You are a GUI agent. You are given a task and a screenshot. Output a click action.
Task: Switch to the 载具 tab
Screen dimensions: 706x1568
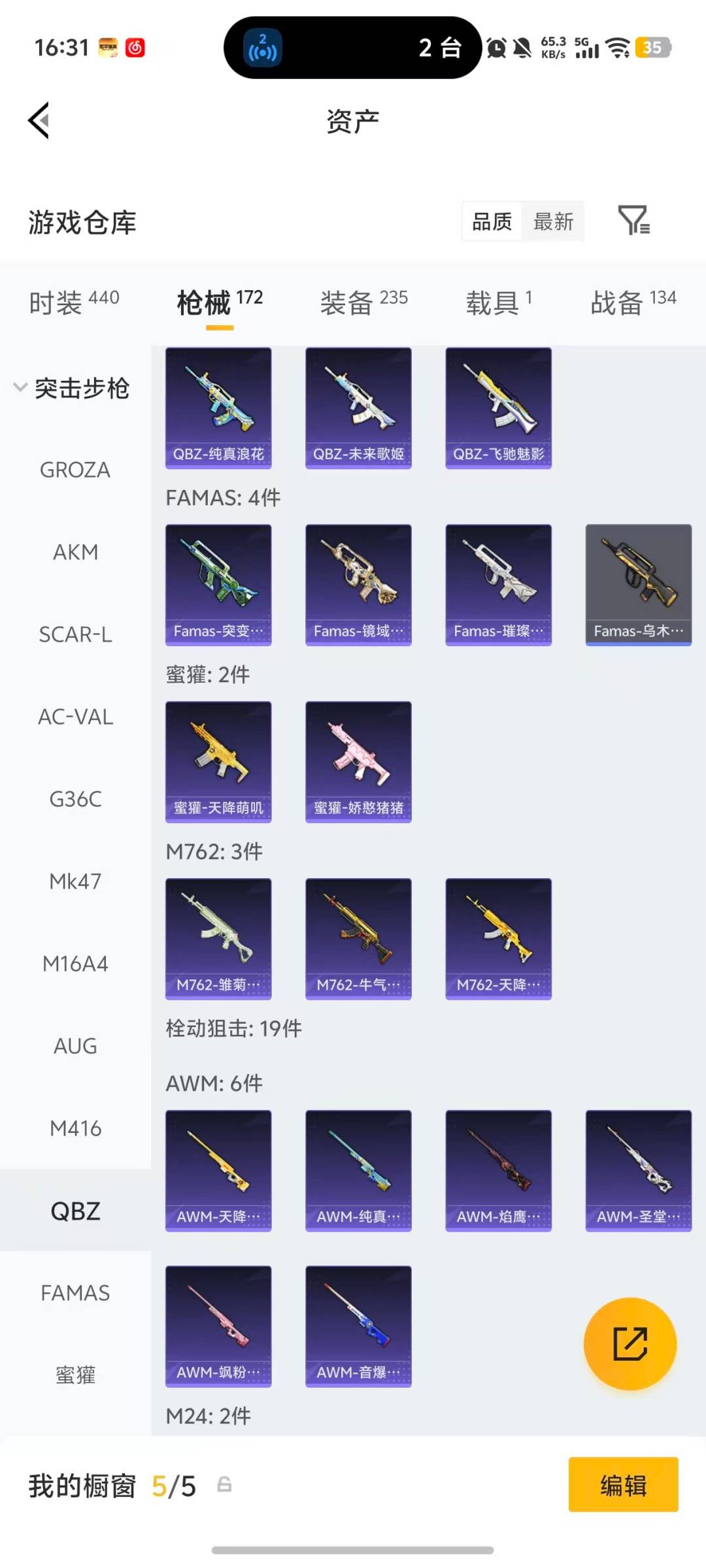[499, 302]
